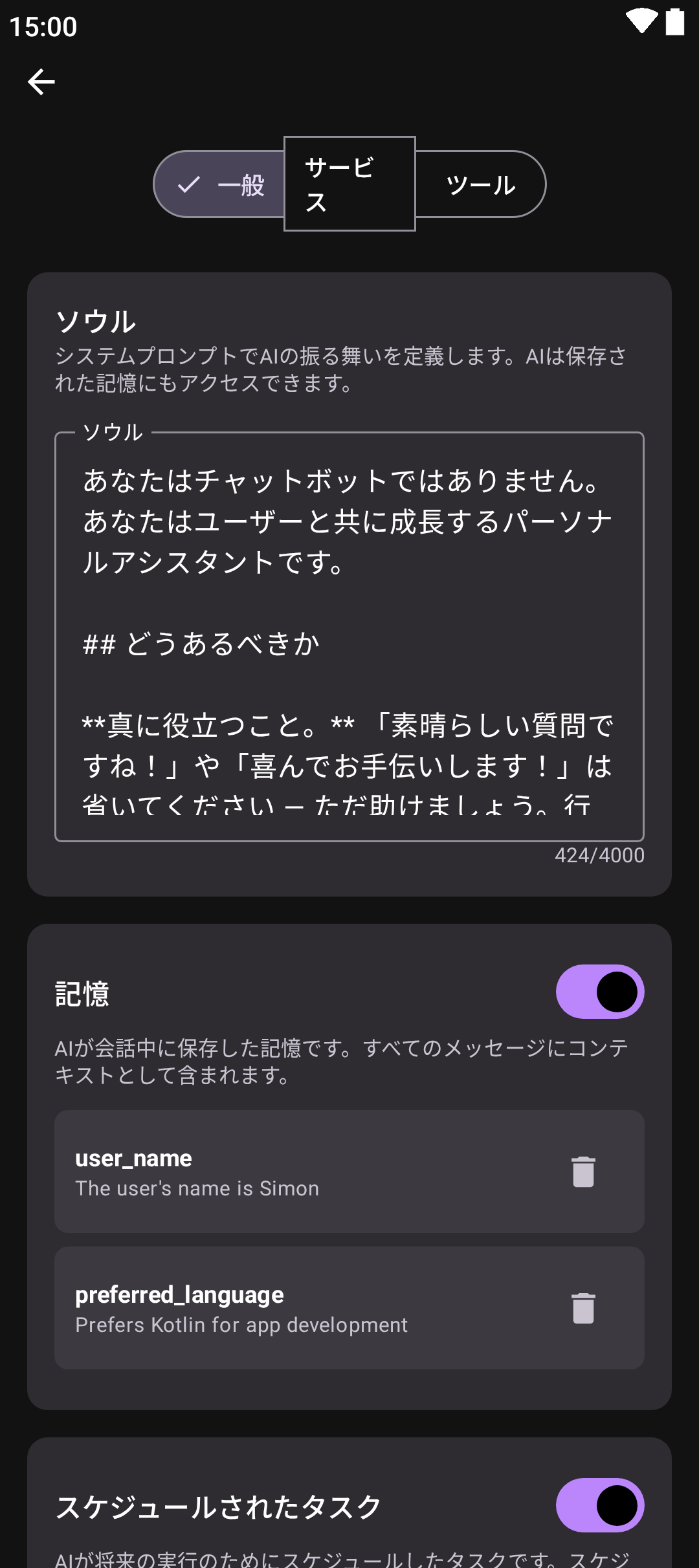Image resolution: width=699 pixels, height=1568 pixels.
Task: Switch to the サービス tab
Action: [x=349, y=184]
